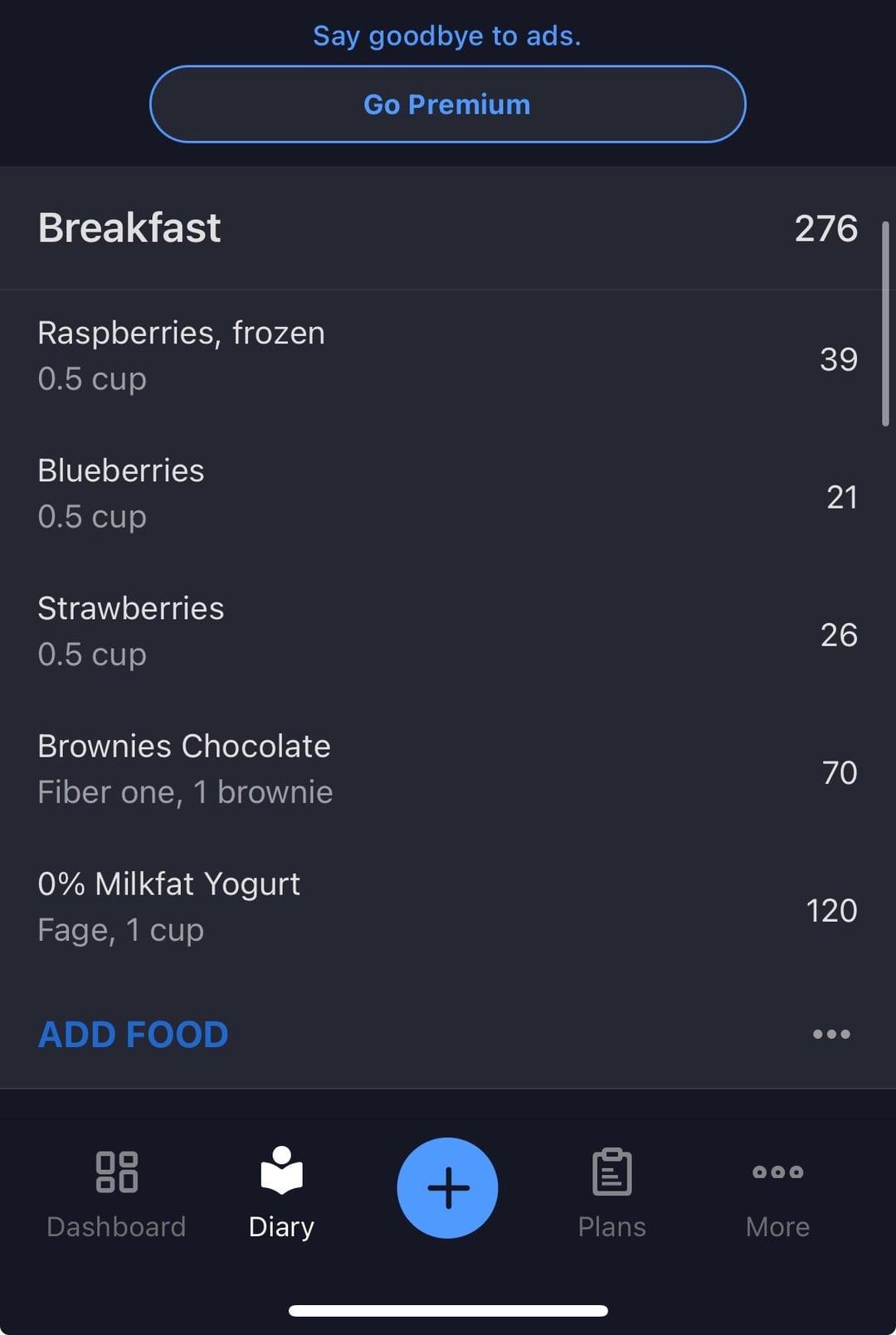Screen dimensions: 896x1335
Task: Go to the Diary tab
Action: [x=281, y=1193]
